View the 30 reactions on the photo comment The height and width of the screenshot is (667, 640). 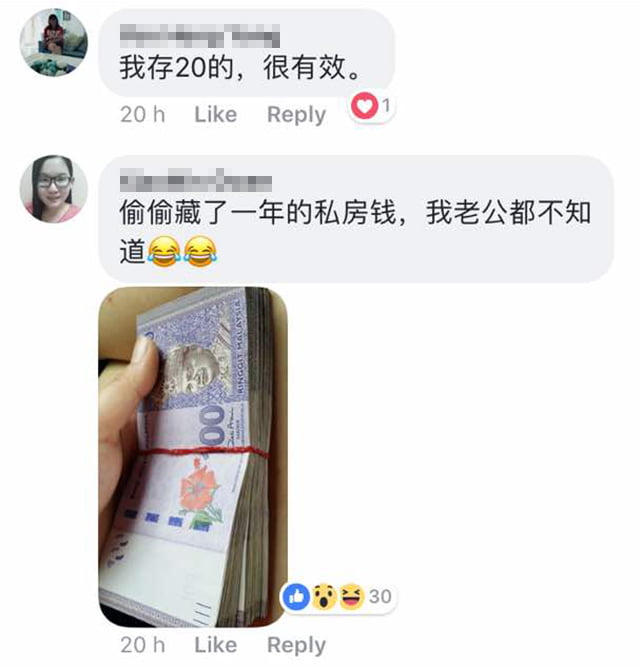[337, 597]
